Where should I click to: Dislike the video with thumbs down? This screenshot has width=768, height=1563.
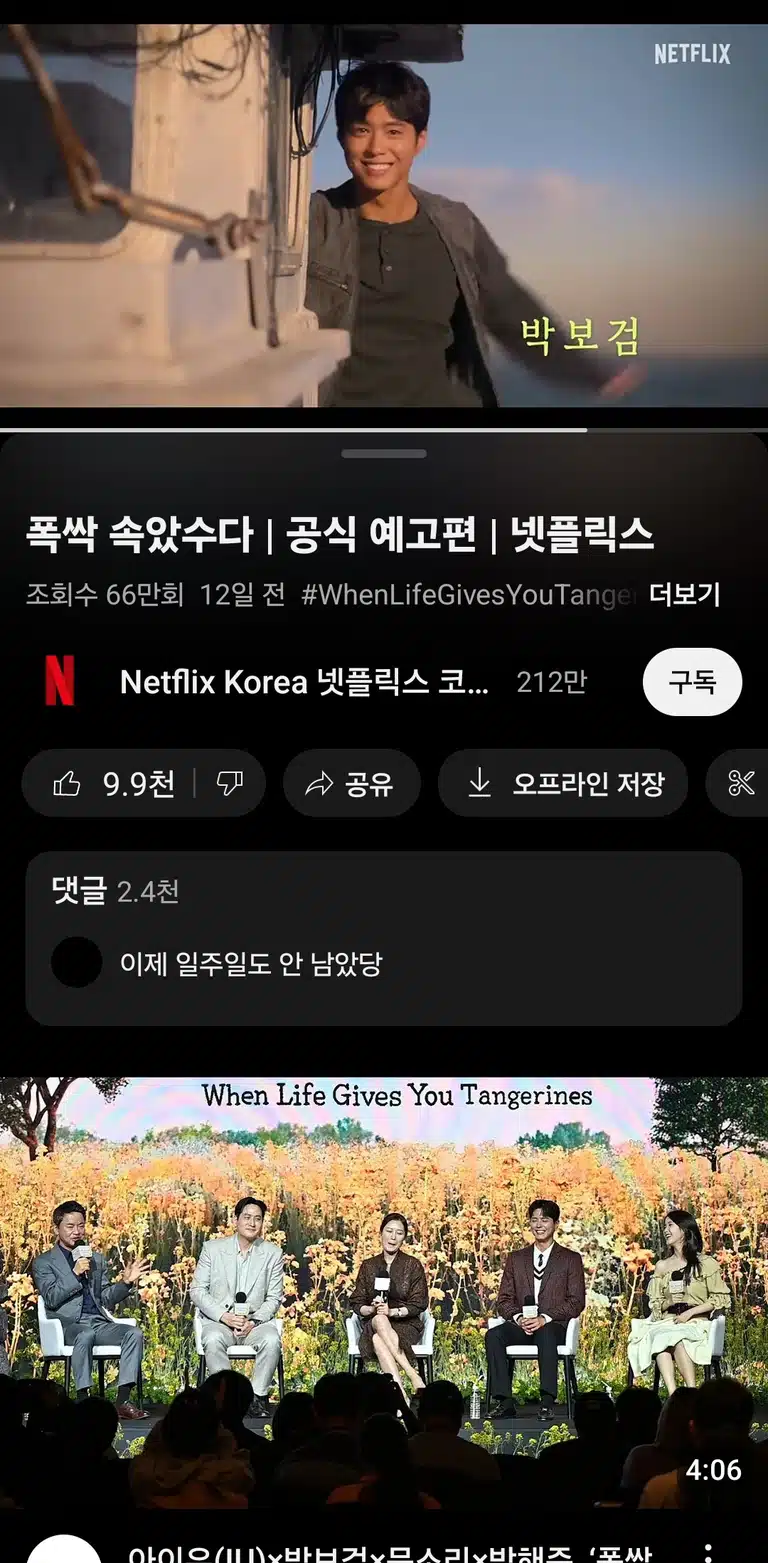tap(230, 784)
